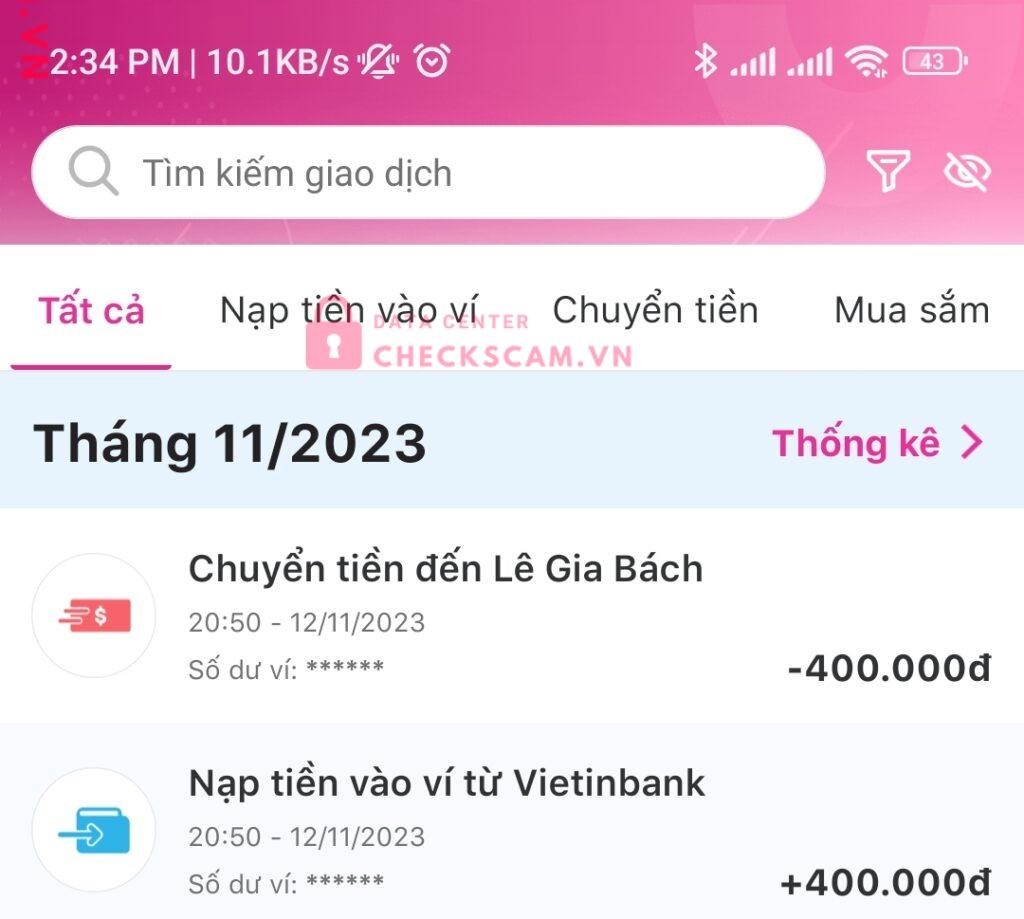Viewport: 1024px width, 919px height.
Task: Open the transaction filter funnel icon
Action: 887,172
